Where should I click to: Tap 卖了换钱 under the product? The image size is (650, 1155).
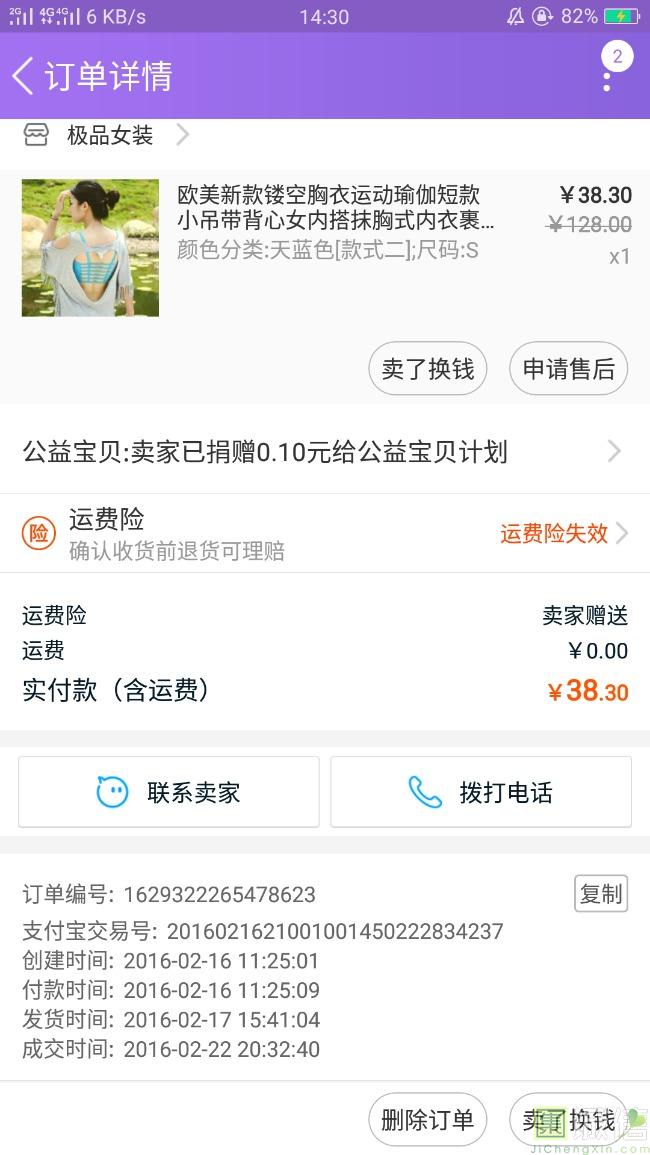(428, 369)
